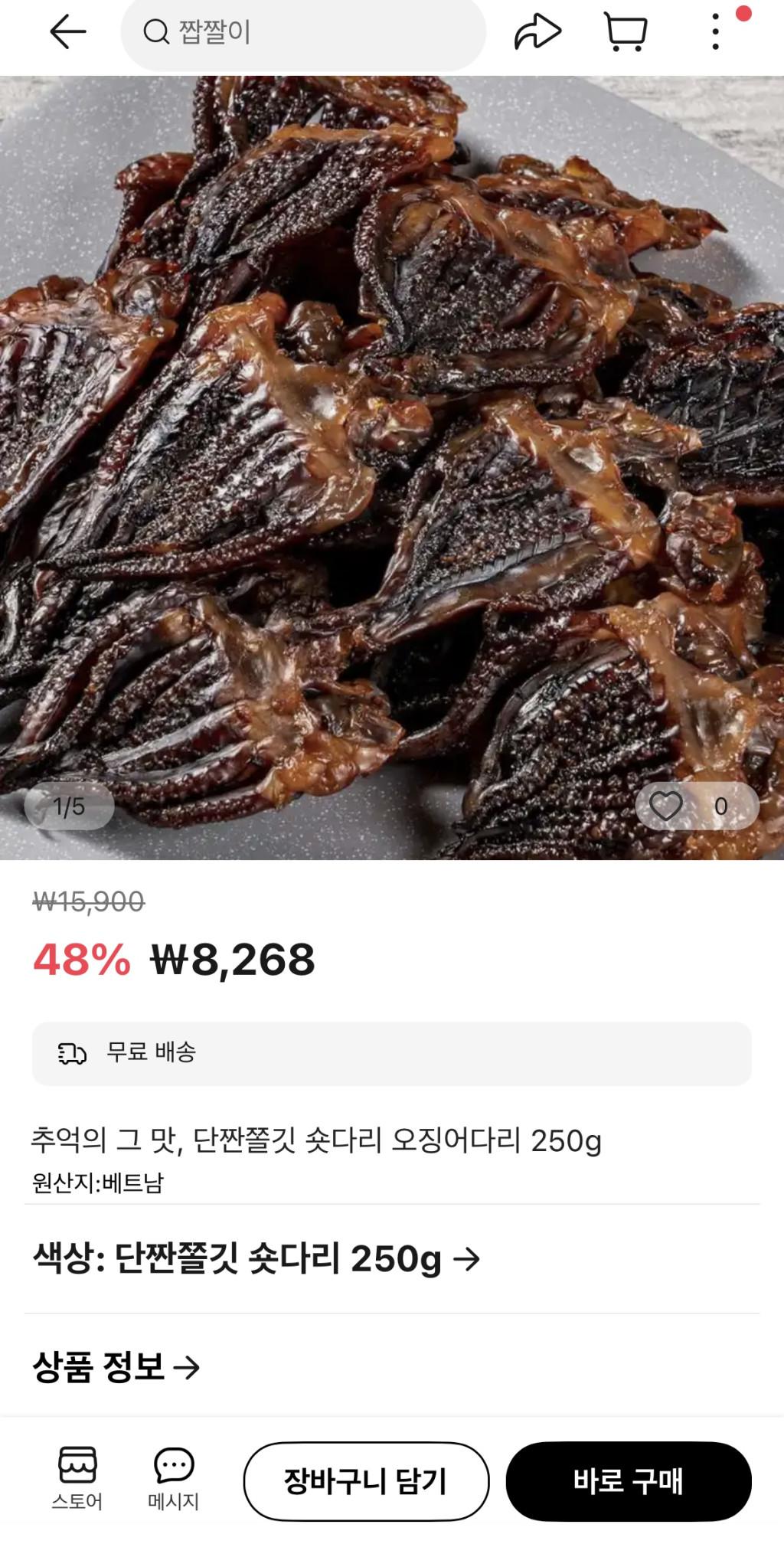The width and height of the screenshot is (784, 1544).
Task: Tap the search box showing 짭짤이
Action: point(303,33)
